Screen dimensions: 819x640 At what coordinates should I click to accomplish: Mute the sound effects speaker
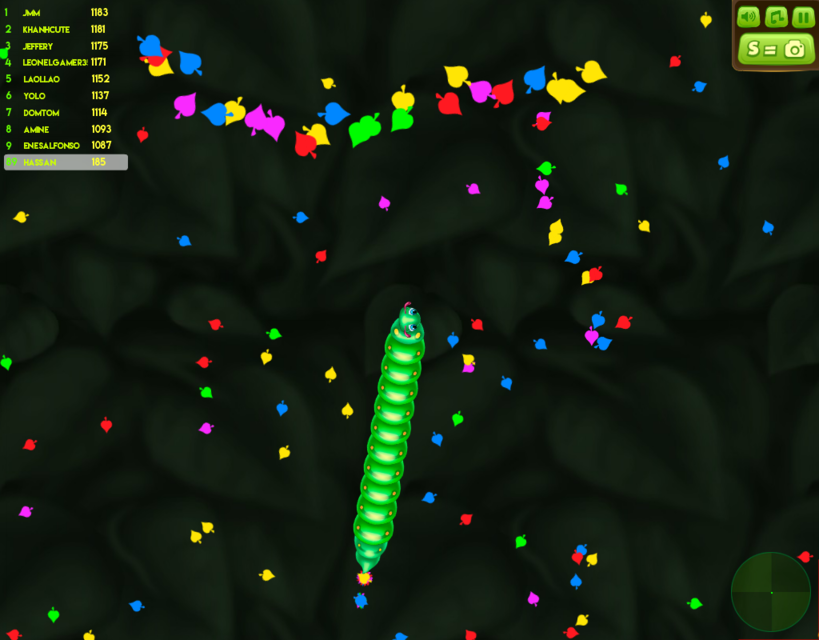click(748, 17)
